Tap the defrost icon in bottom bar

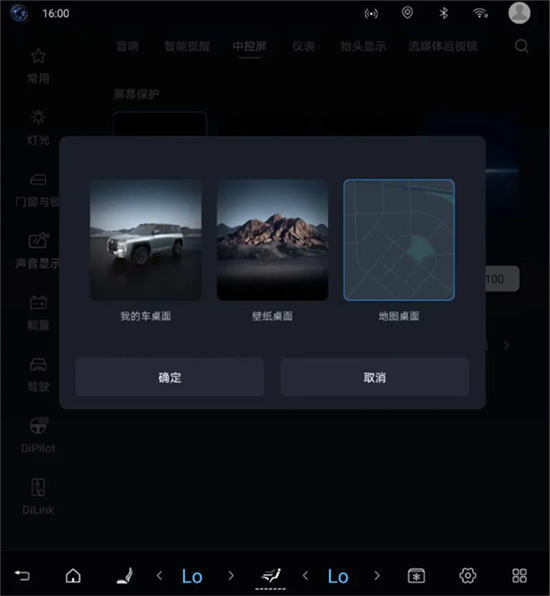[416, 575]
